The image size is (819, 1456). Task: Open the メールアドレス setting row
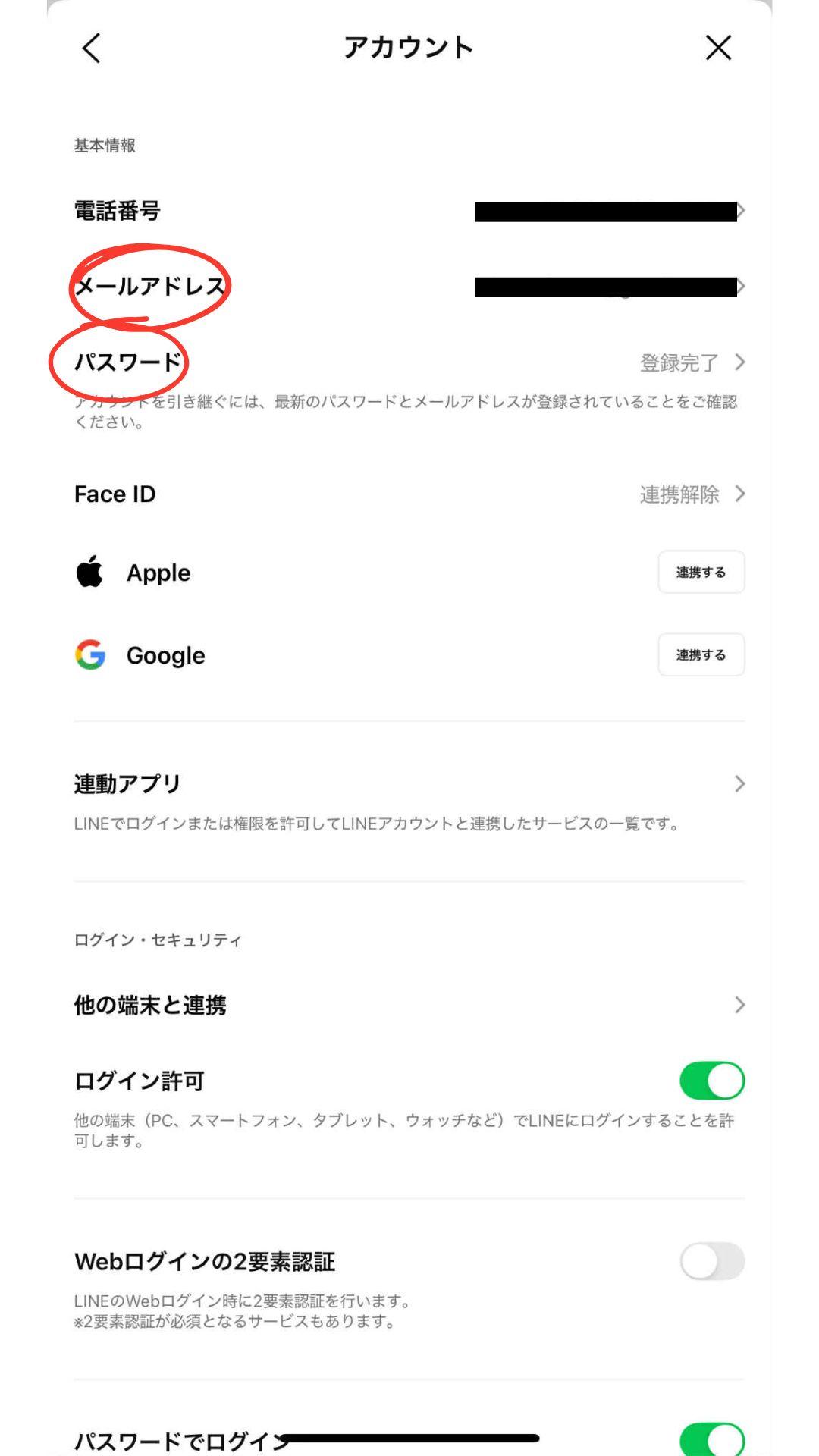tap(409, 287)
